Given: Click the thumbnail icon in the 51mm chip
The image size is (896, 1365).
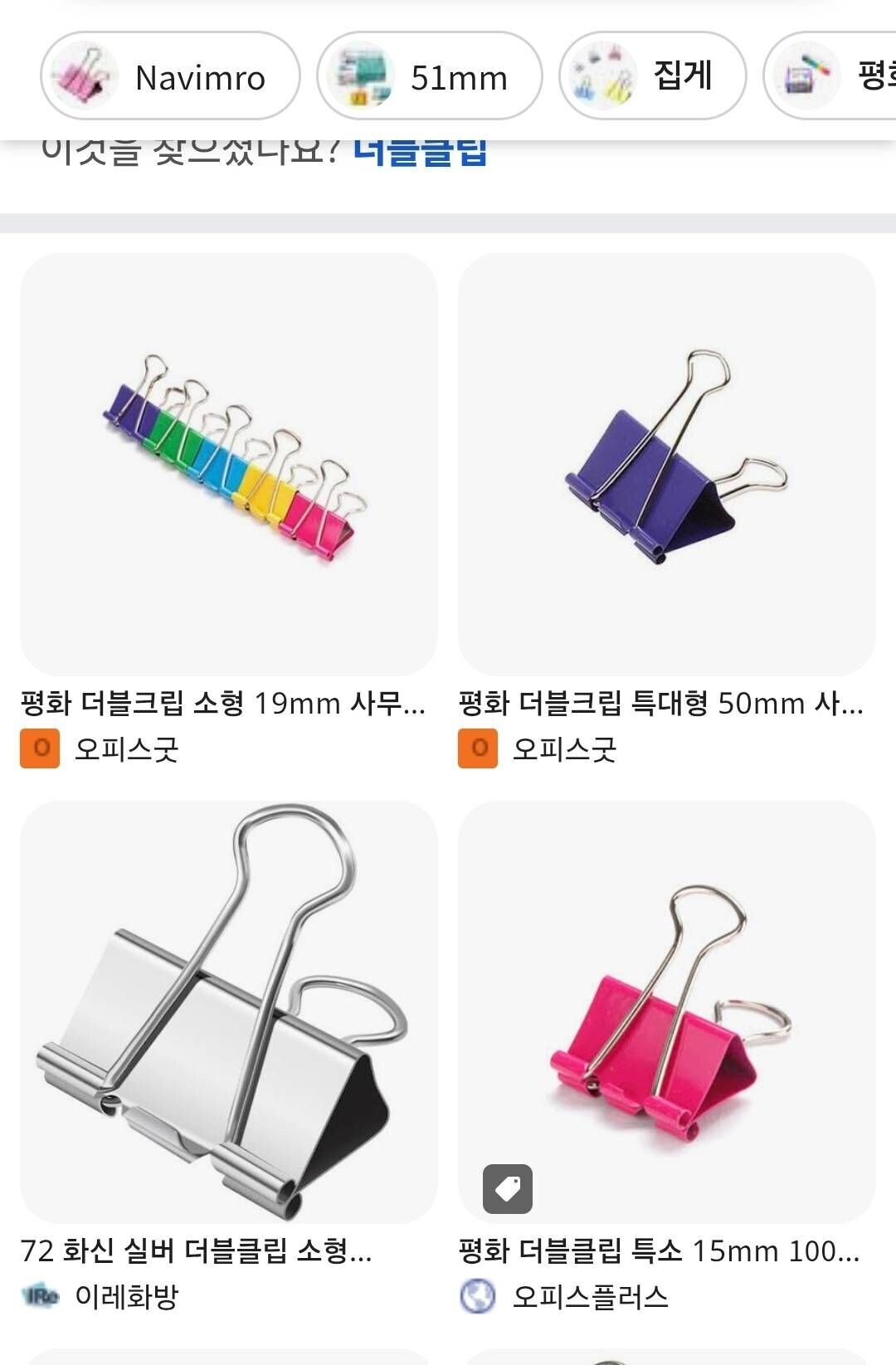Looking at the screenshot, I should click(363, 75).
